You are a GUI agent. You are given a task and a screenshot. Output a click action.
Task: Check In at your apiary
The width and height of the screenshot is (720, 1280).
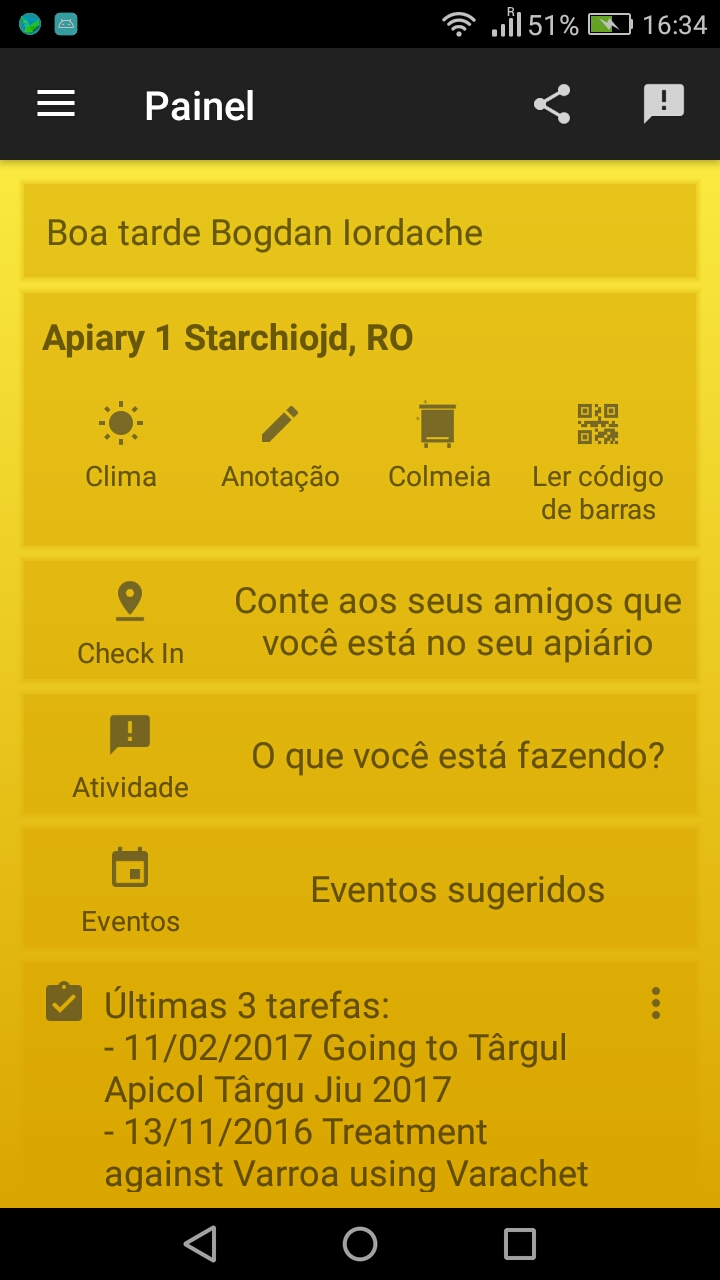[130, 622]
